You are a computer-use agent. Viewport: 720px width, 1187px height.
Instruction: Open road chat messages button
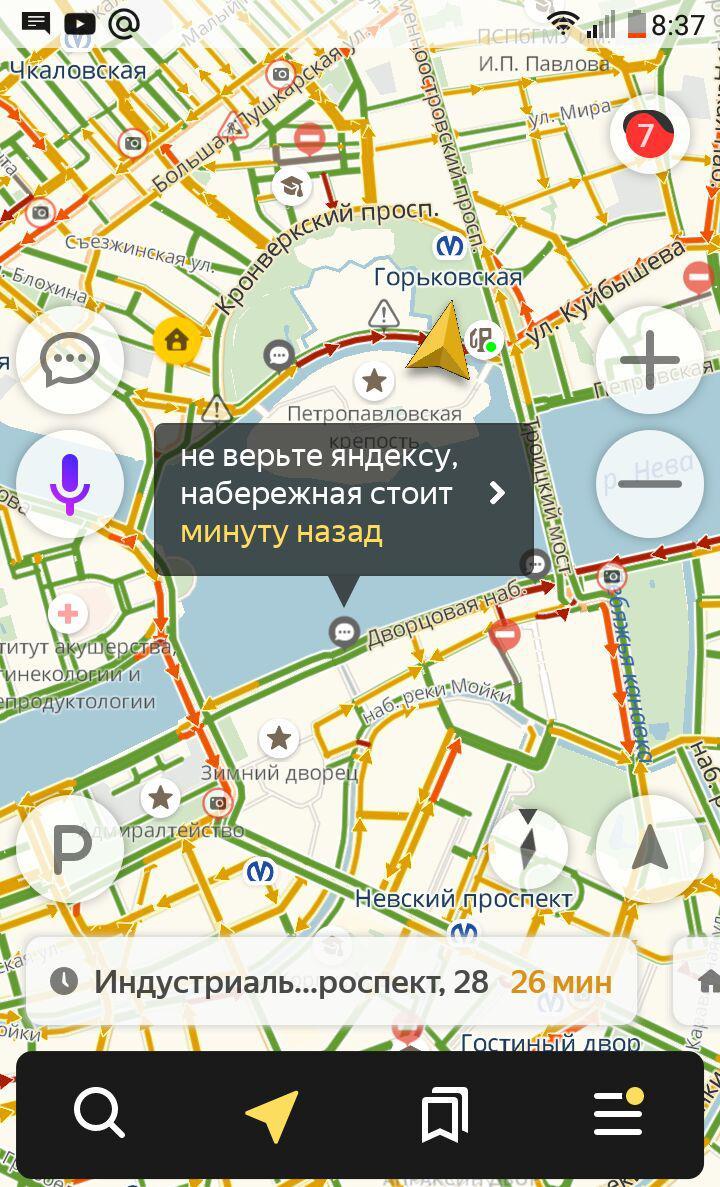click(70, 360)
